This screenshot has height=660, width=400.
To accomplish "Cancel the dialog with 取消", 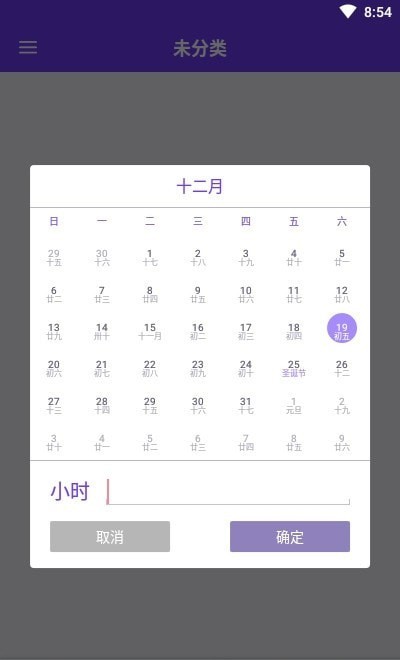I will pyautogui.click(x=110, y=537).
